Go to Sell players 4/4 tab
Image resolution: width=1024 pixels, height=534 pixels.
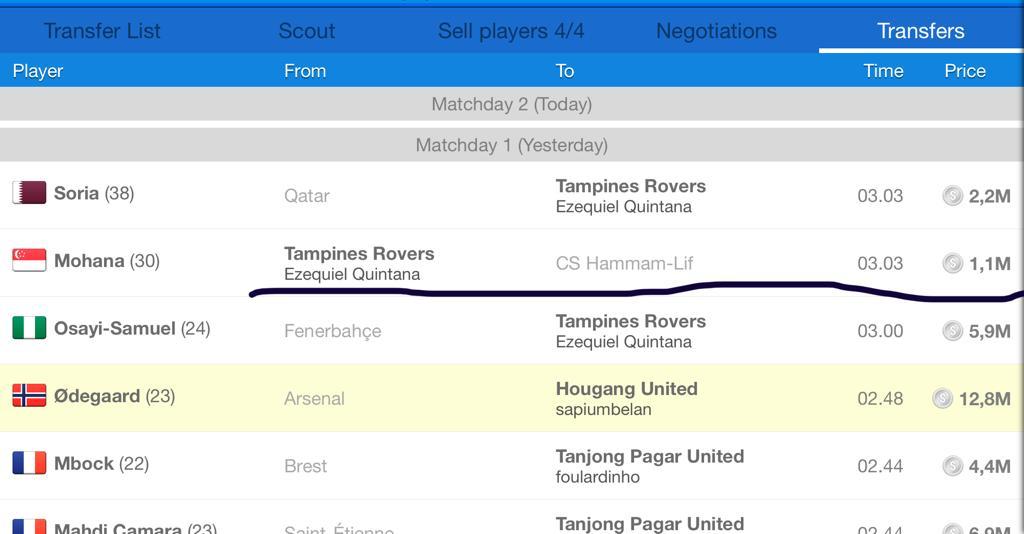click(x=511, y=31)
